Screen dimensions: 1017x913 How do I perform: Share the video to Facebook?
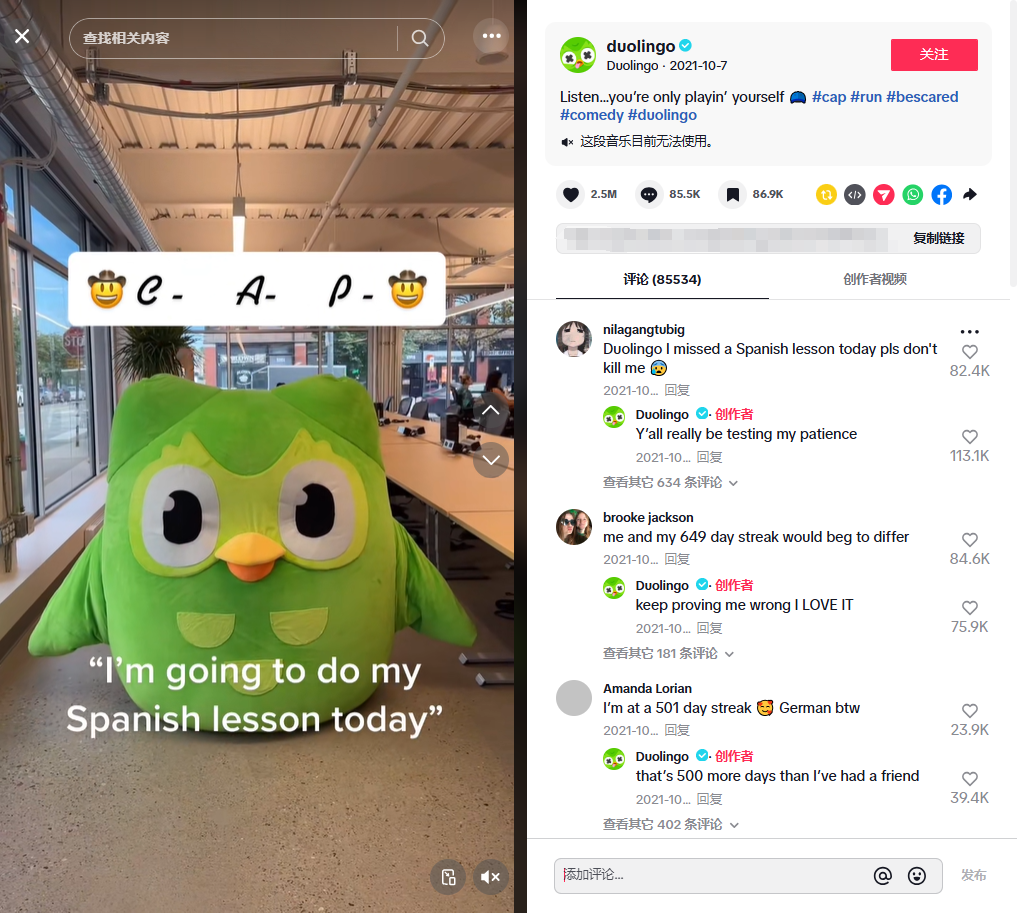tap(941, 195)
